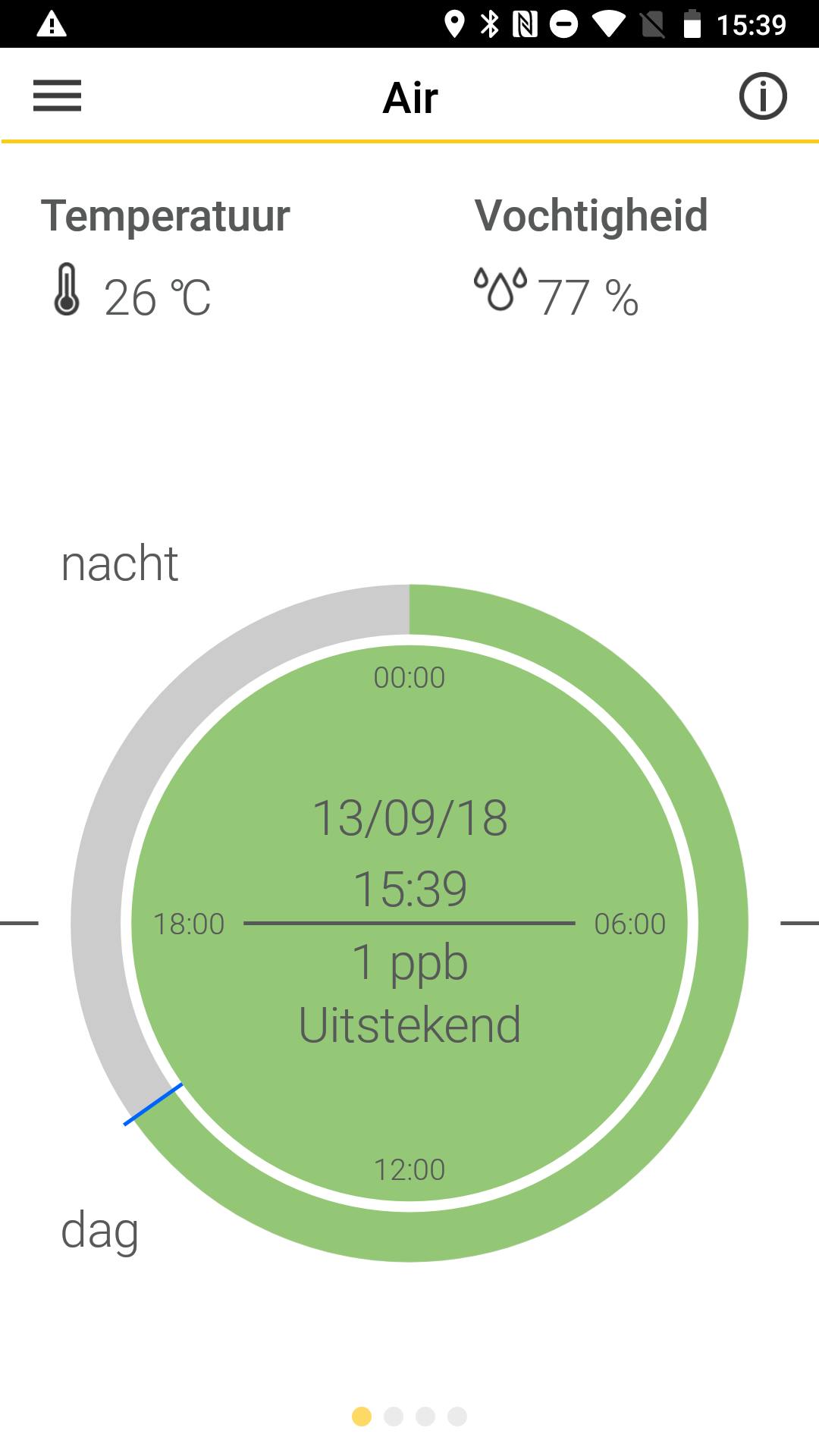Jump to the last page indicator dot
The width and height of the screenshot is (819, 1456).
457,1417
